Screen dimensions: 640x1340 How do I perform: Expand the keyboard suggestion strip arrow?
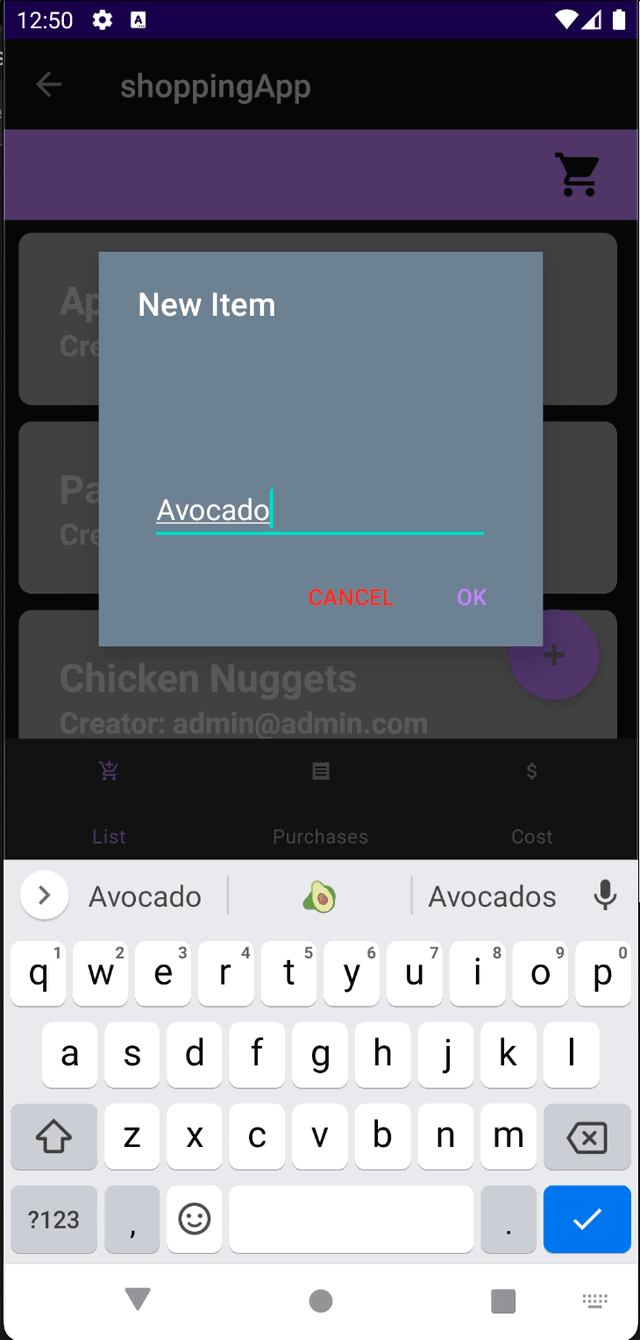tap(44, 896)
